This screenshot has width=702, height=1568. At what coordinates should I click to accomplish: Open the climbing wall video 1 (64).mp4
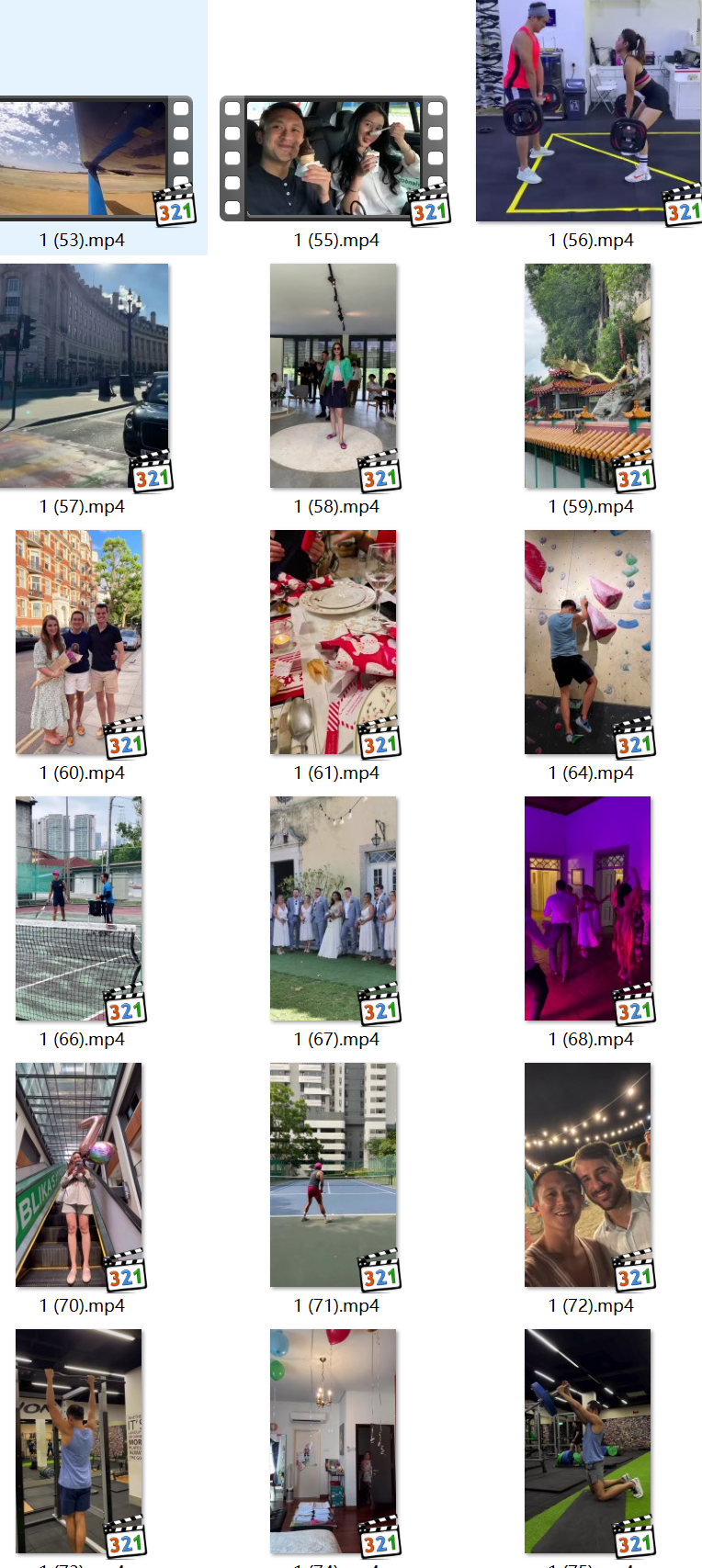(588, 641)
